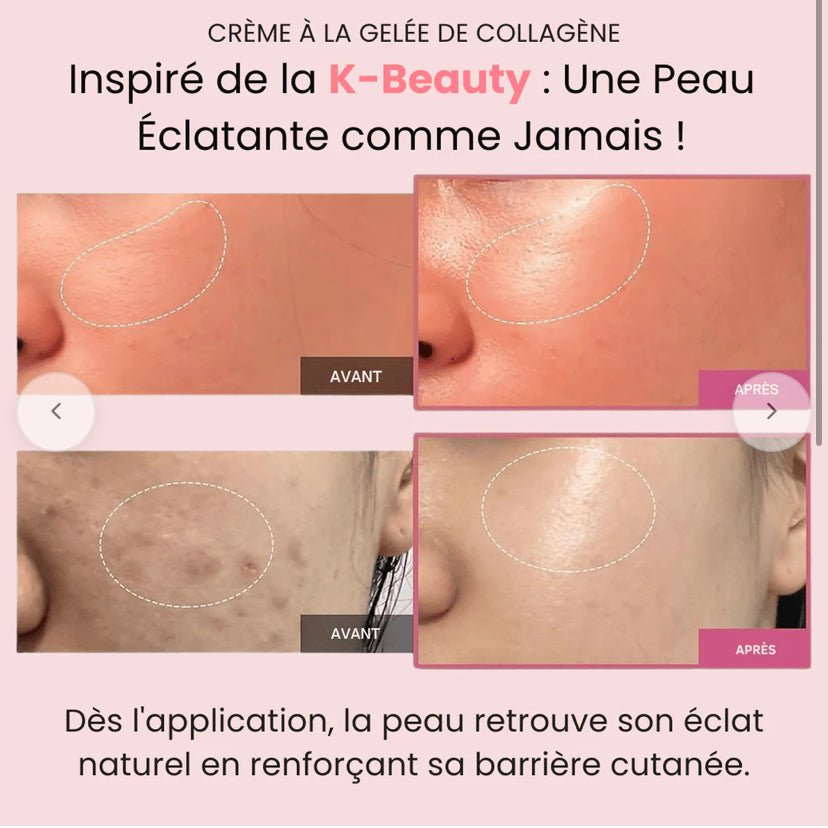The image size is (828, 828).
Task: Show the next carousel image
Action: (770, 411)
